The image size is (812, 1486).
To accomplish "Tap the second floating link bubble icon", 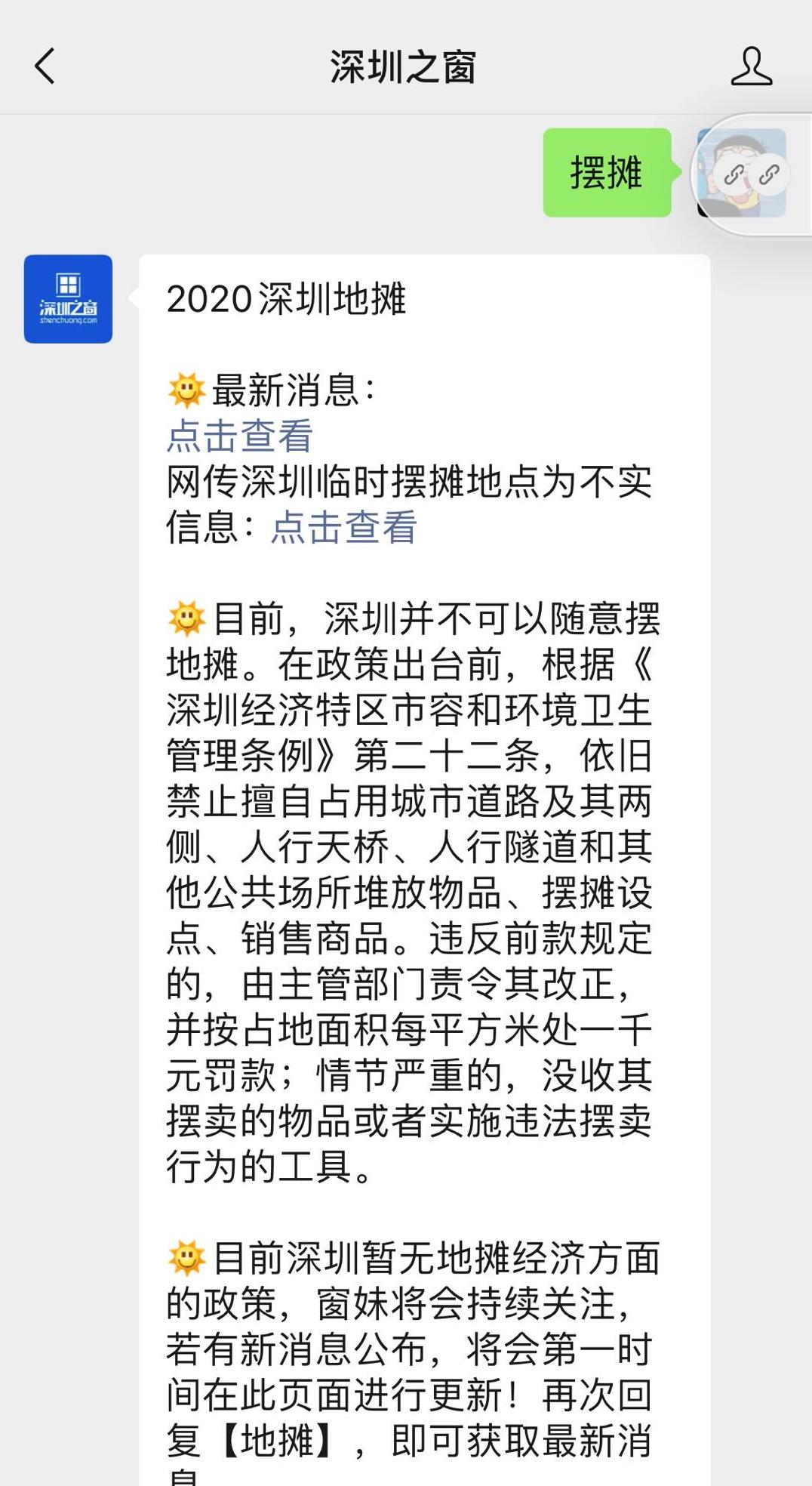I will pos(768,175).
